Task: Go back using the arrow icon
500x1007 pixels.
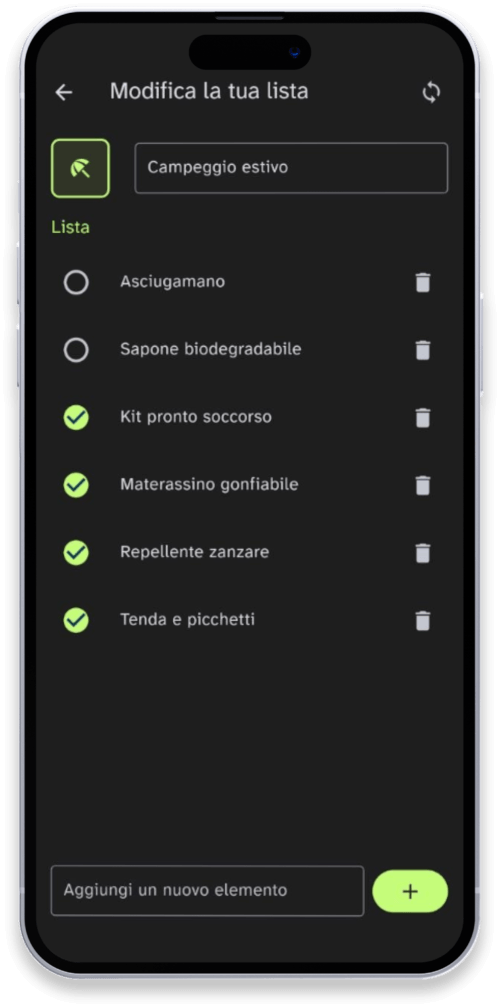Action: click(x=64, y=92)
